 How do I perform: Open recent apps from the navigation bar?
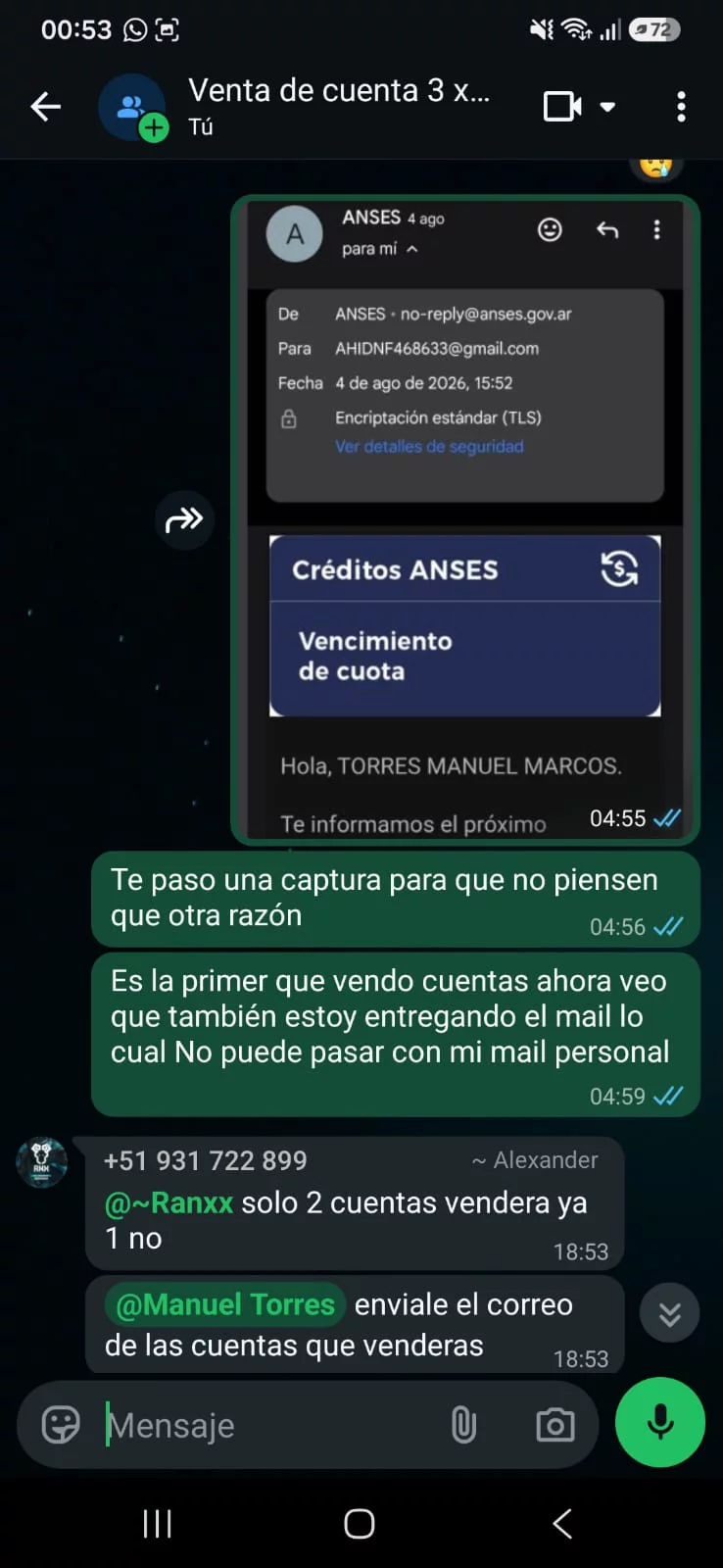coord(157,1523)
